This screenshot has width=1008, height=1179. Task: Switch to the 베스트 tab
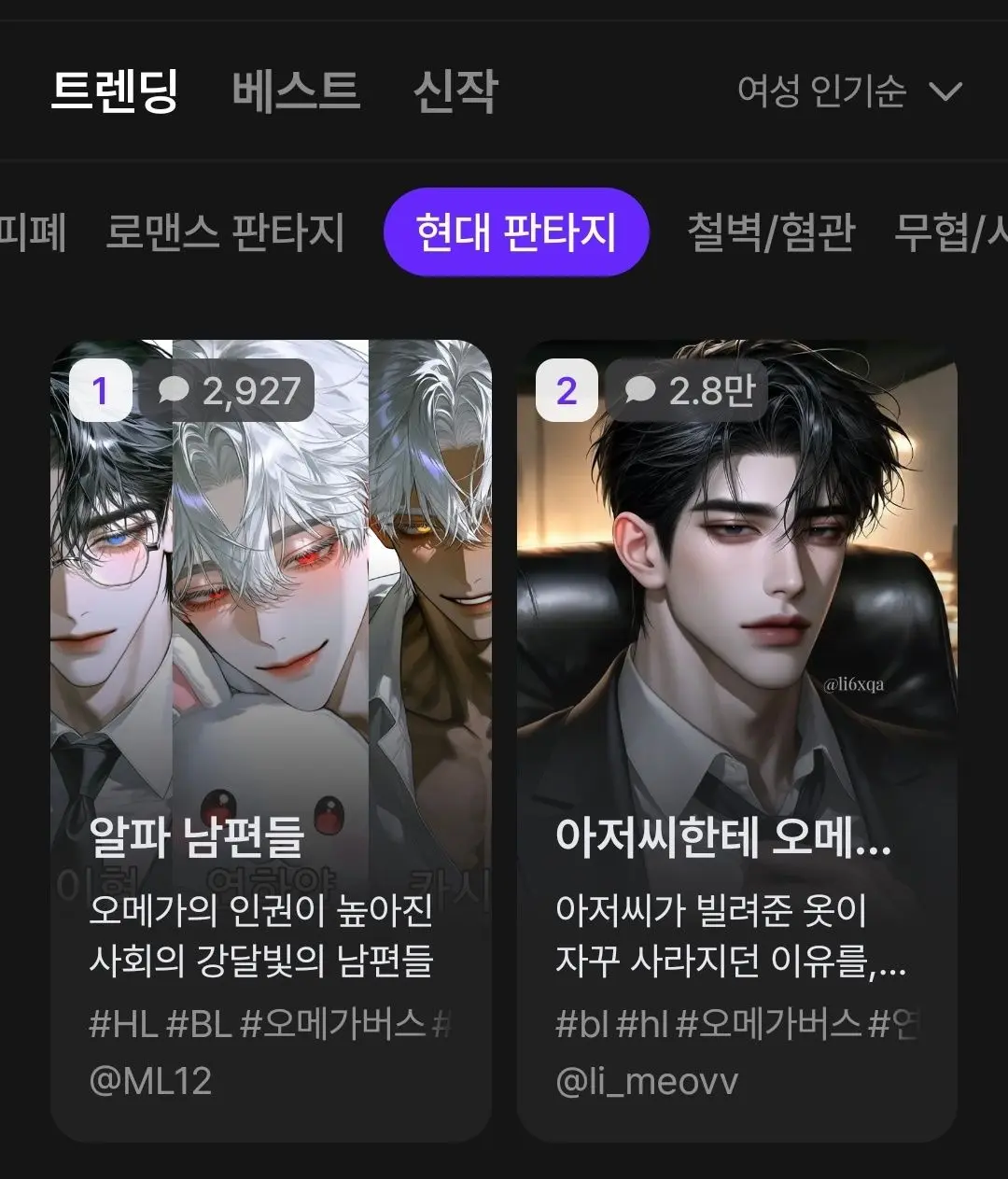click(296, 91)
